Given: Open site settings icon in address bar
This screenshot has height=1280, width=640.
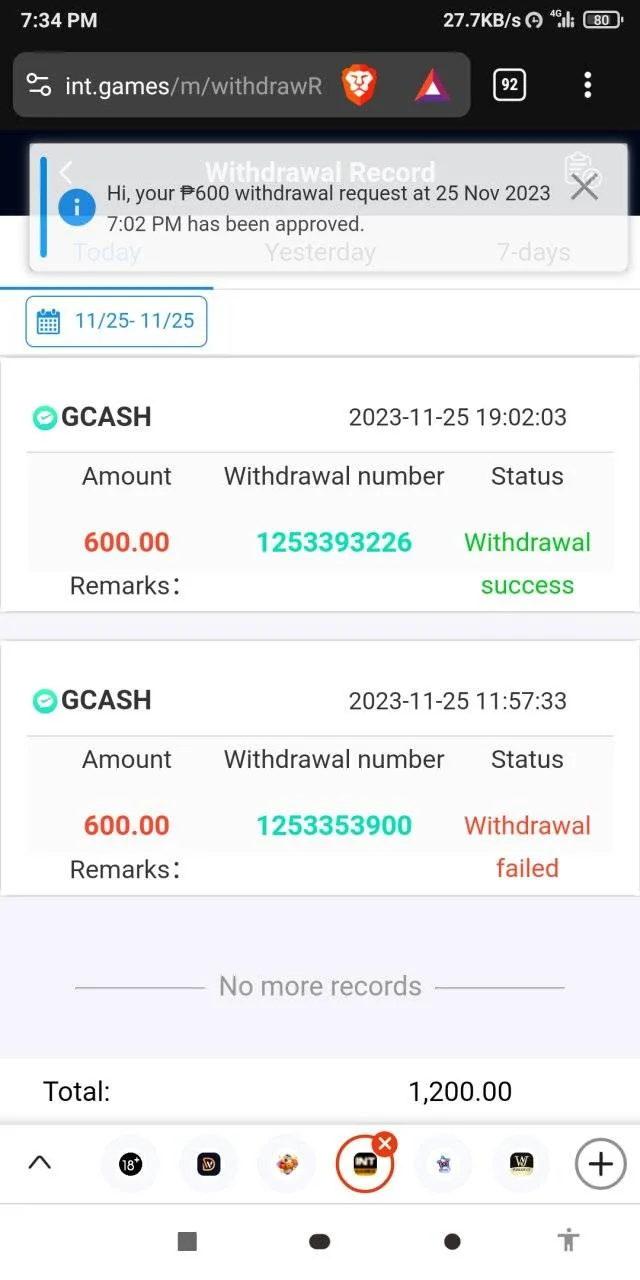Looking at the screenshot, I should (39, 86).
